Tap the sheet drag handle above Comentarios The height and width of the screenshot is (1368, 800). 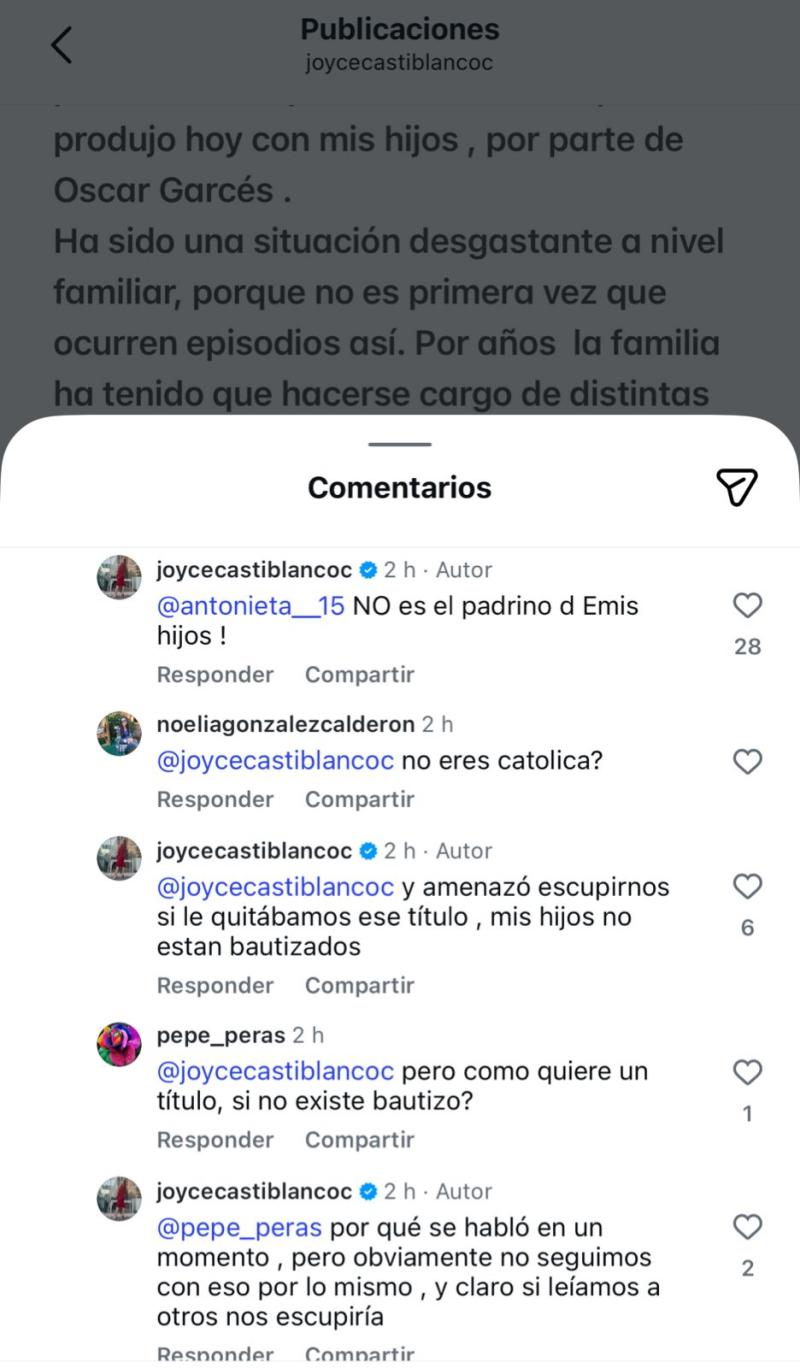coord(399,441)
